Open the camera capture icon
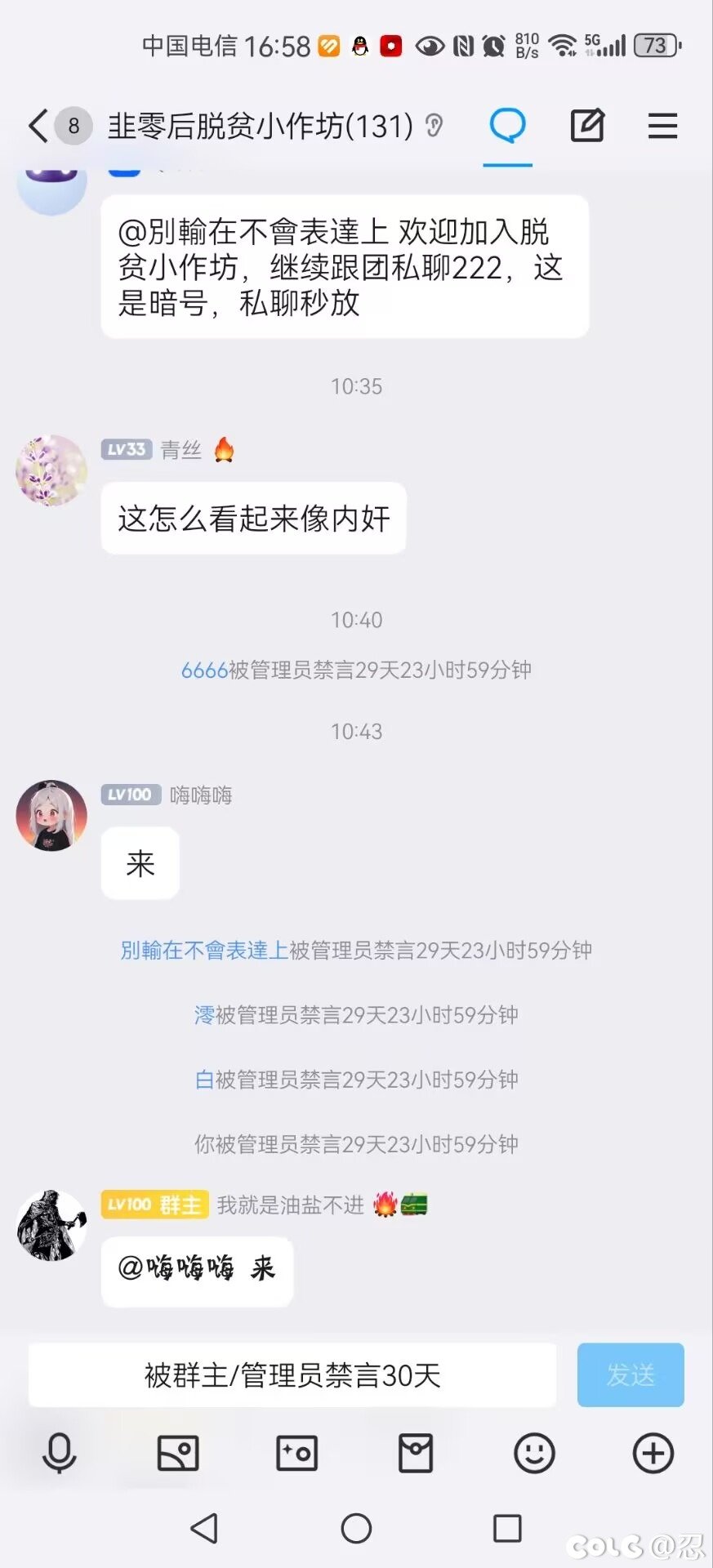The width and height of the screenshot is (713, 1568). click(x=296, y=1454)
